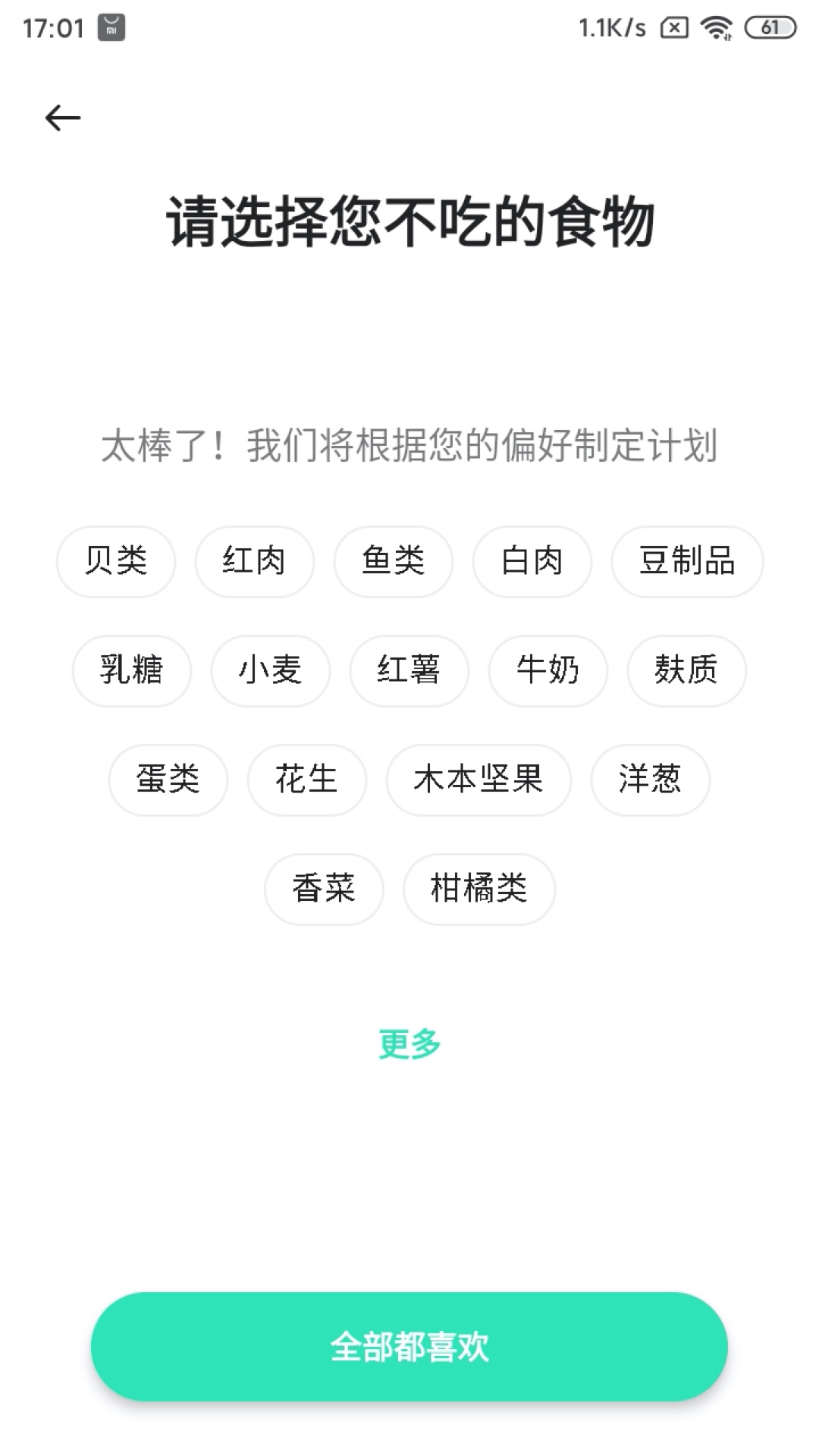Select the 白肉 option
The width and height of the screenshot is (819, 1456).
coord(532,561)
